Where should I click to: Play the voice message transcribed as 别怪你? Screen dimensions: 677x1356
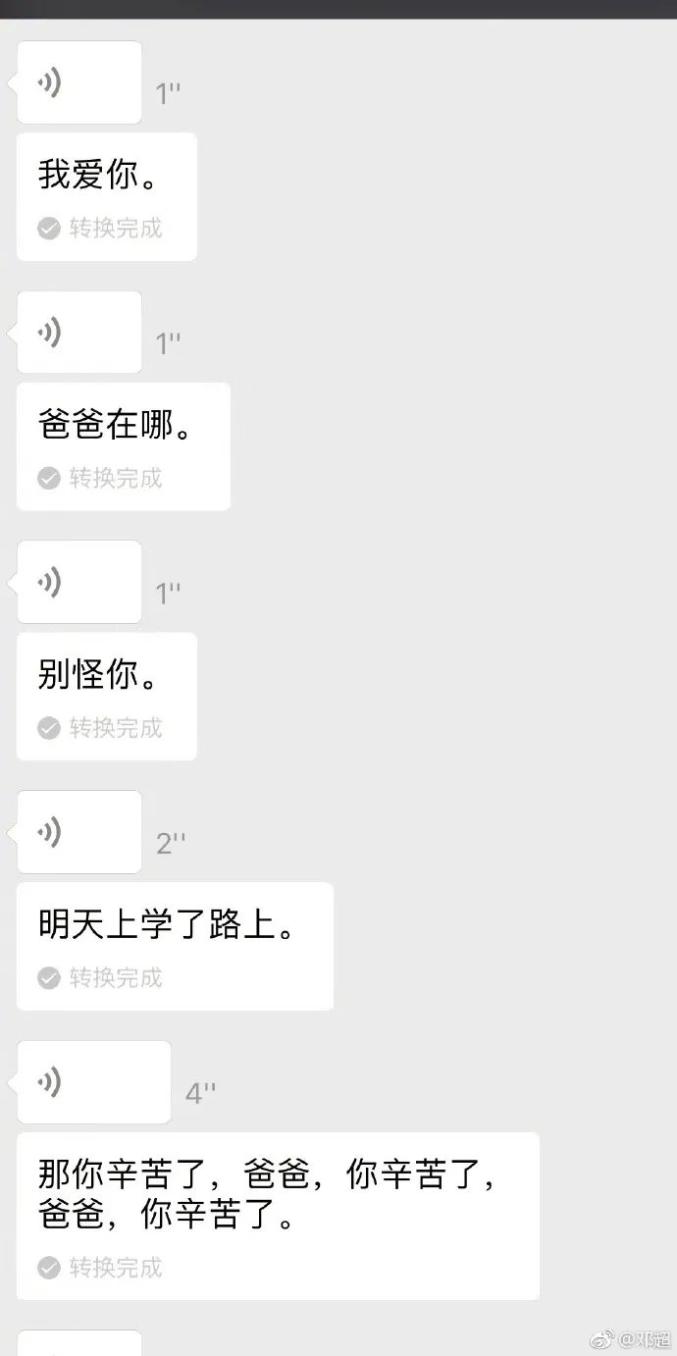coord(78,582)
